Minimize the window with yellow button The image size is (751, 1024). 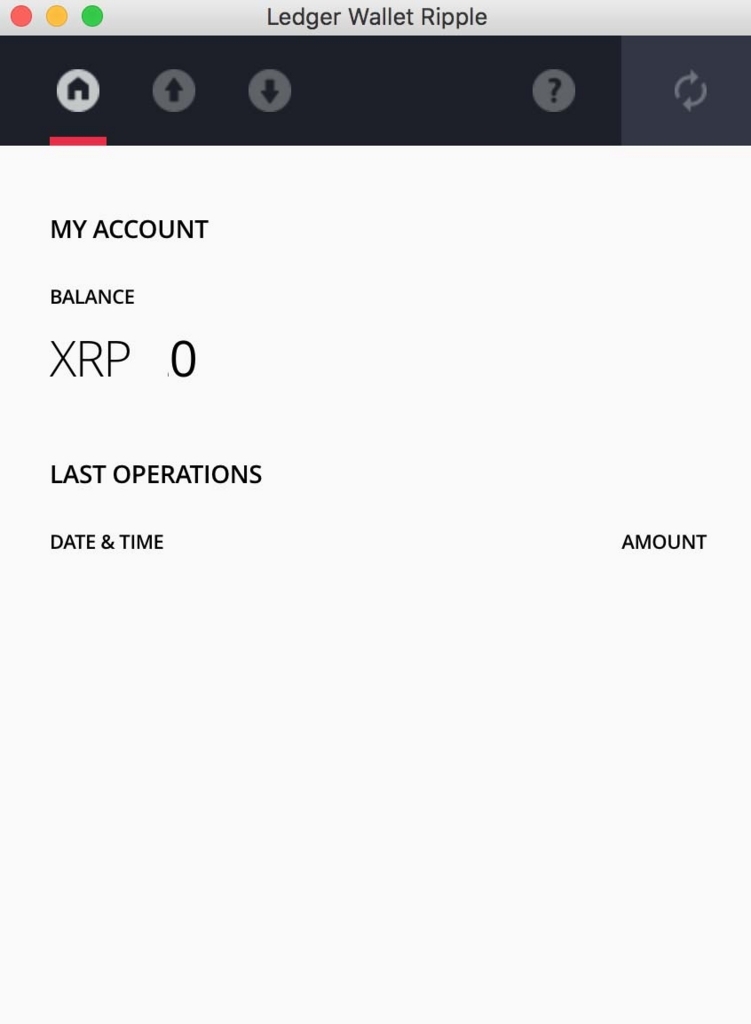pos(57,16)
